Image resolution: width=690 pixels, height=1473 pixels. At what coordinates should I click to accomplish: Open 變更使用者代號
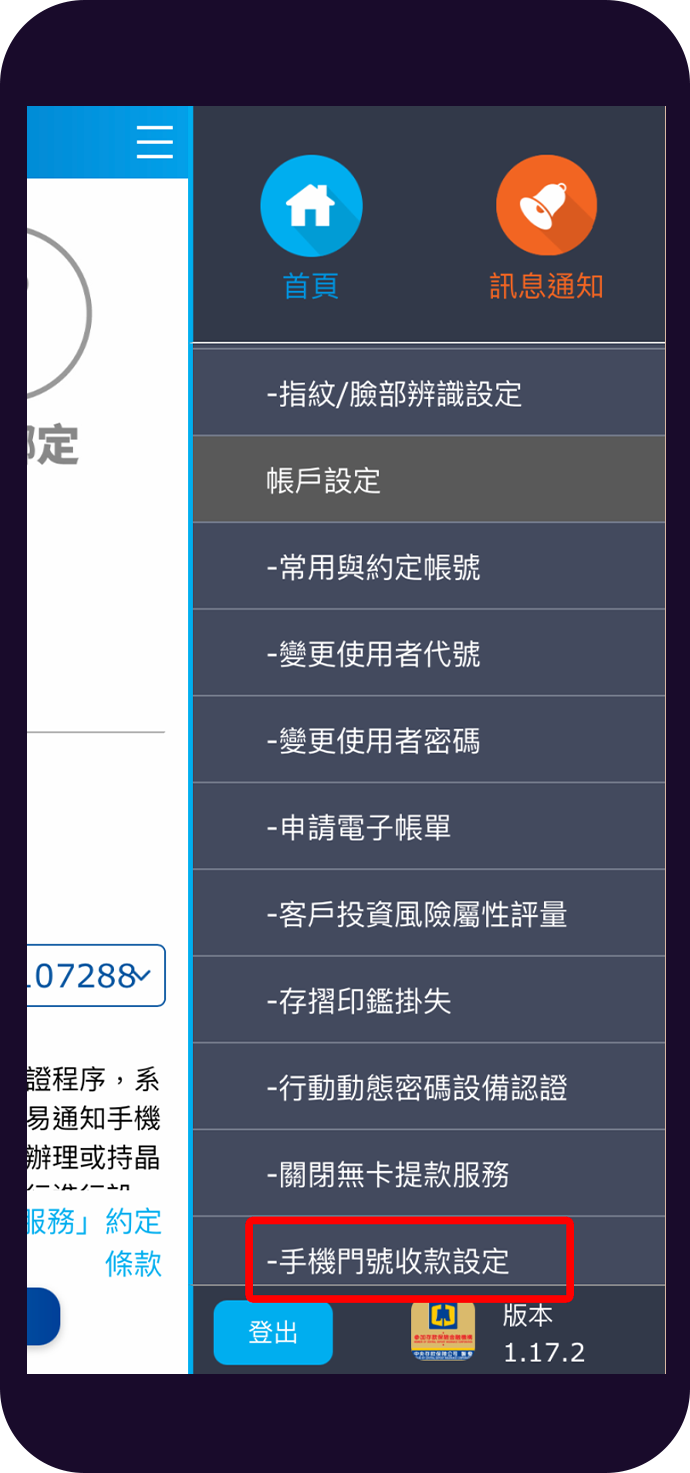(429, 654)
